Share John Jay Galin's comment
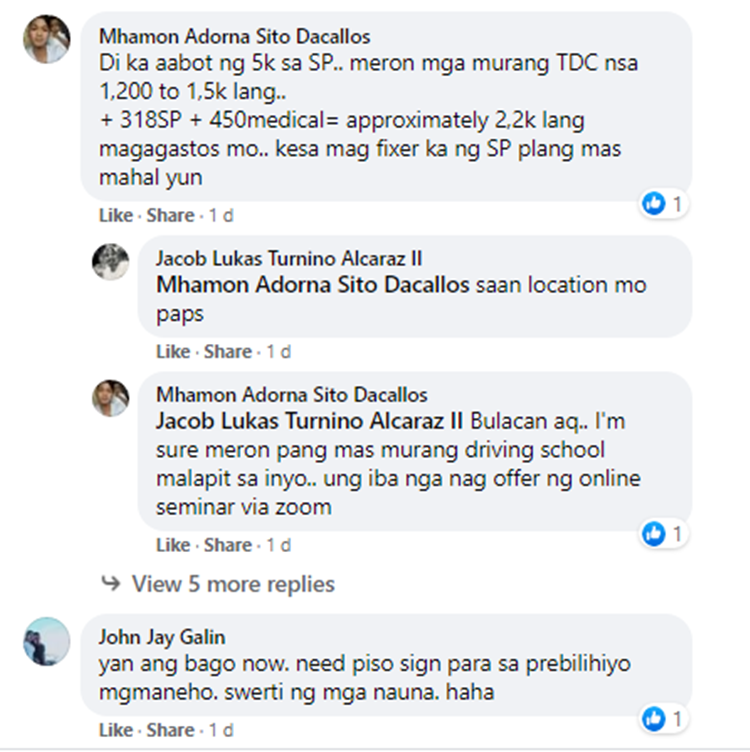The height and width of the screenshot is (752, 750). pyautogui.click(x=170, y=730)
